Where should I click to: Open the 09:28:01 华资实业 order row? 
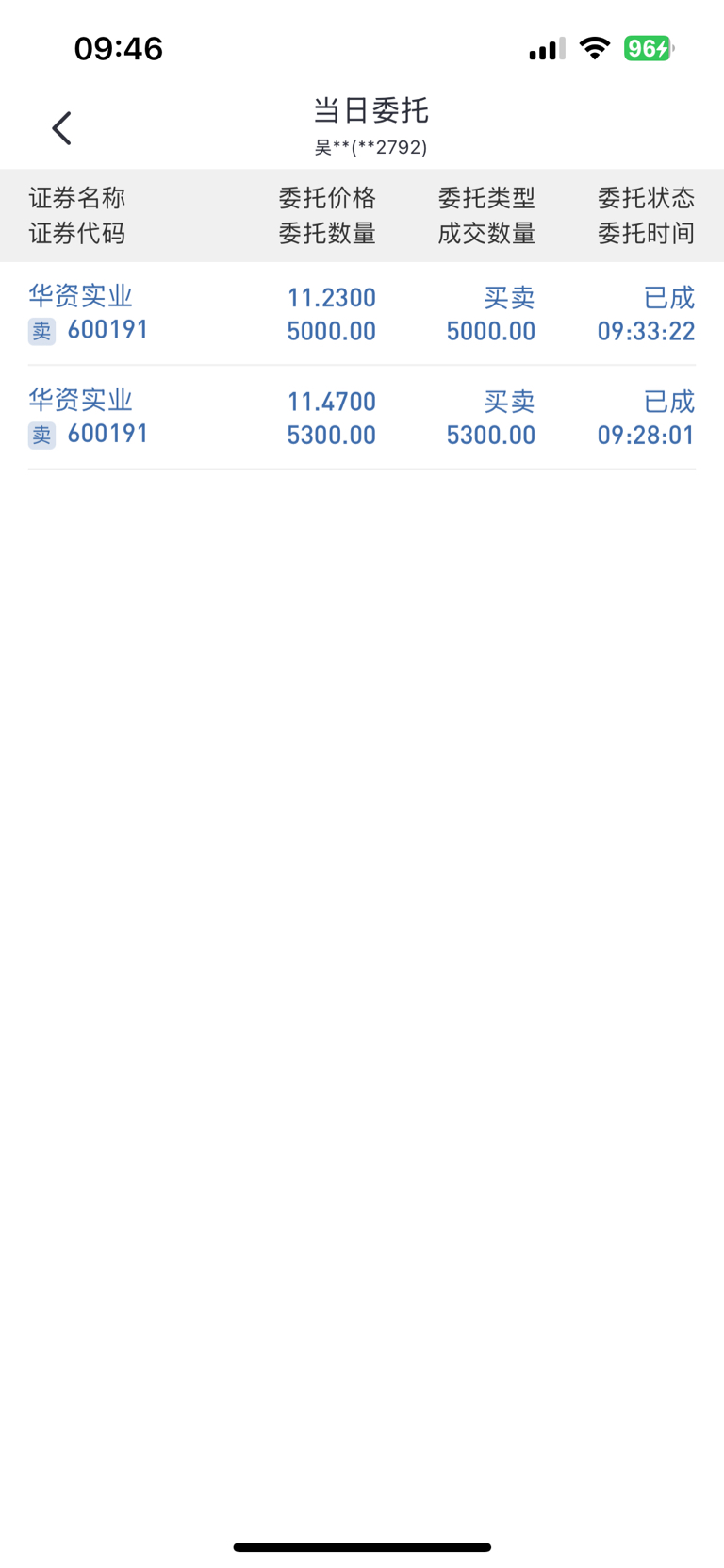[362, 418]
